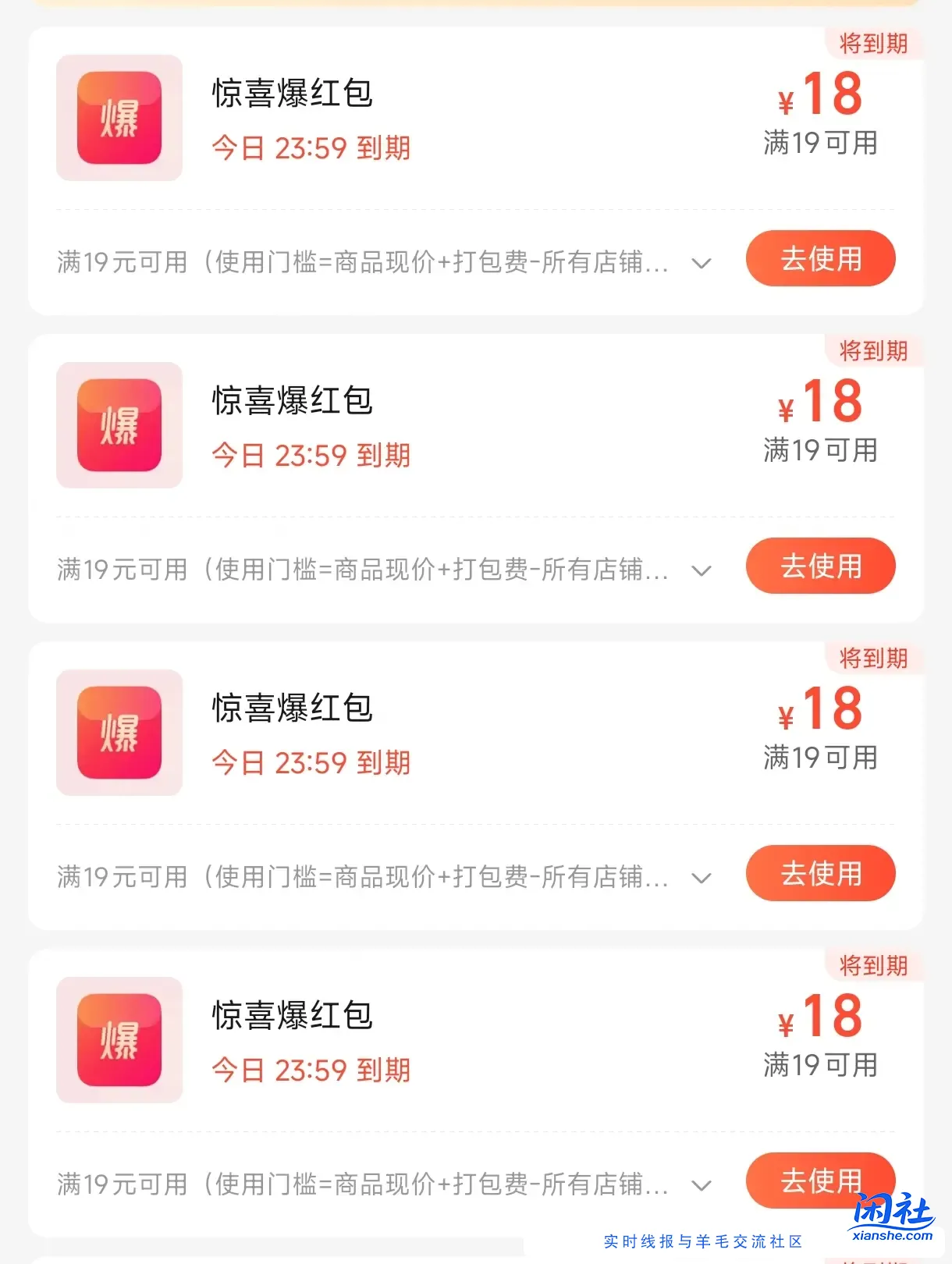Screen dimensions: 952x1264
Task: Tap 去使用 on the second red packet
Action: coord(820,566)
